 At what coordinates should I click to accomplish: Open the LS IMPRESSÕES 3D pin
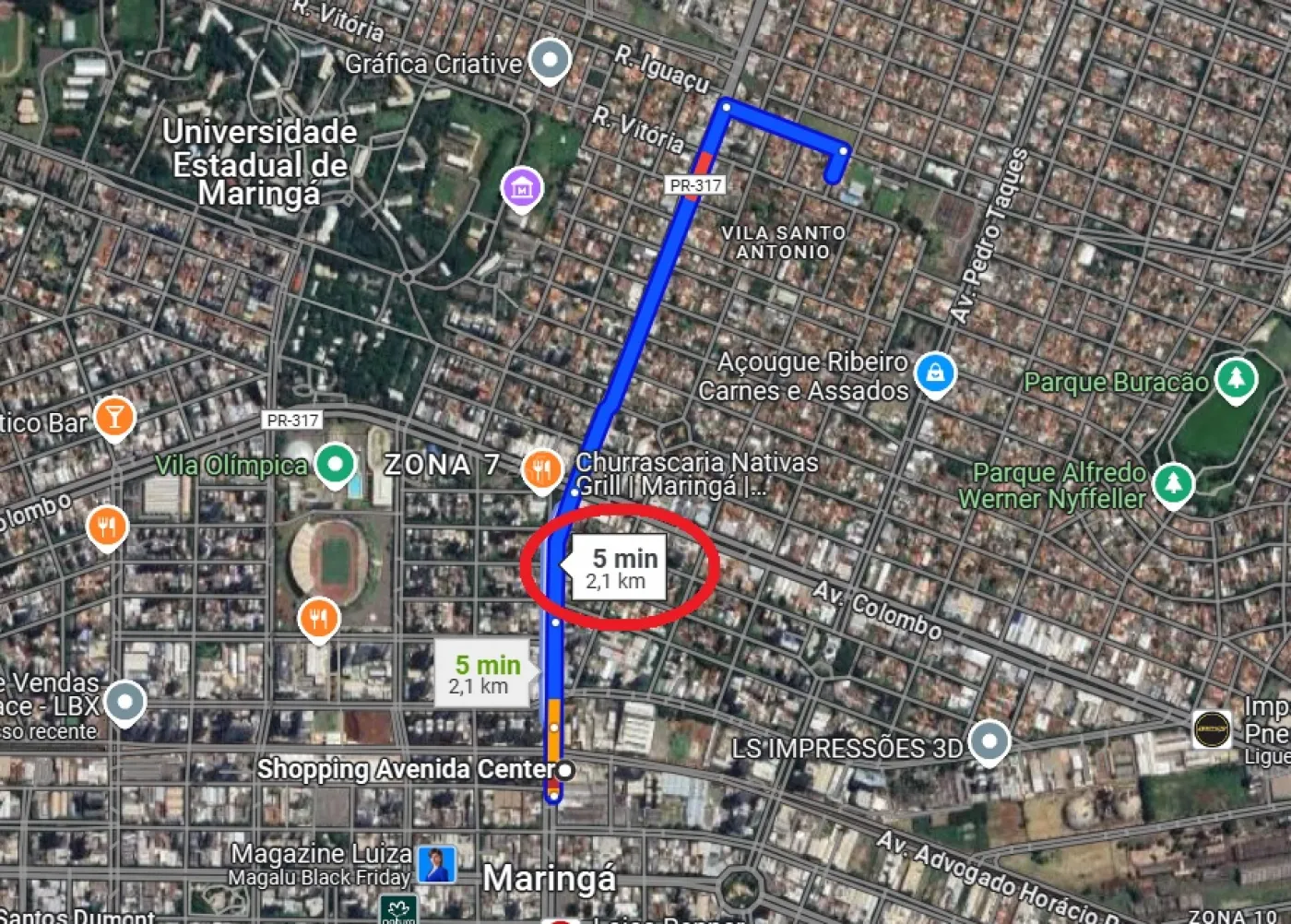989,740
